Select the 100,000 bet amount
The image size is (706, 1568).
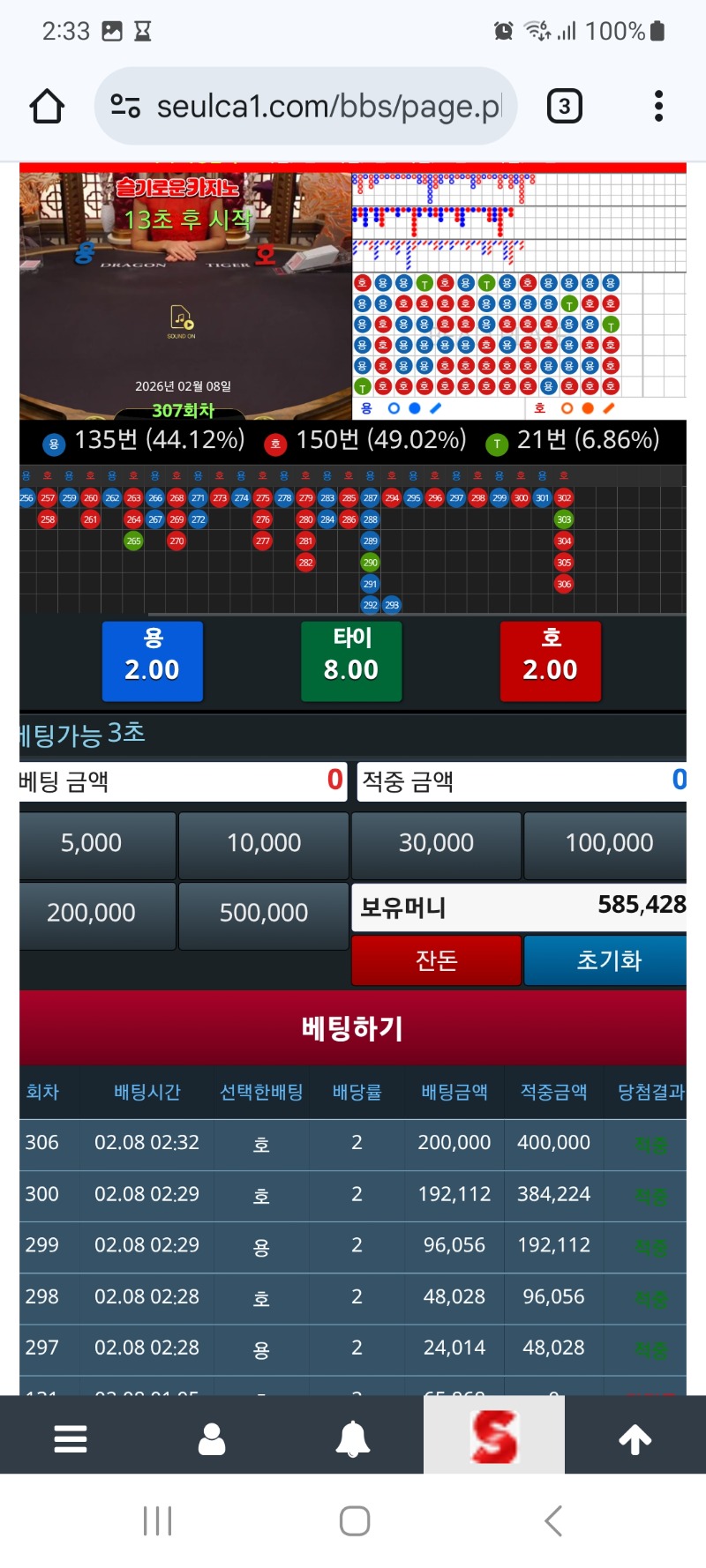[x=608, y=843]
